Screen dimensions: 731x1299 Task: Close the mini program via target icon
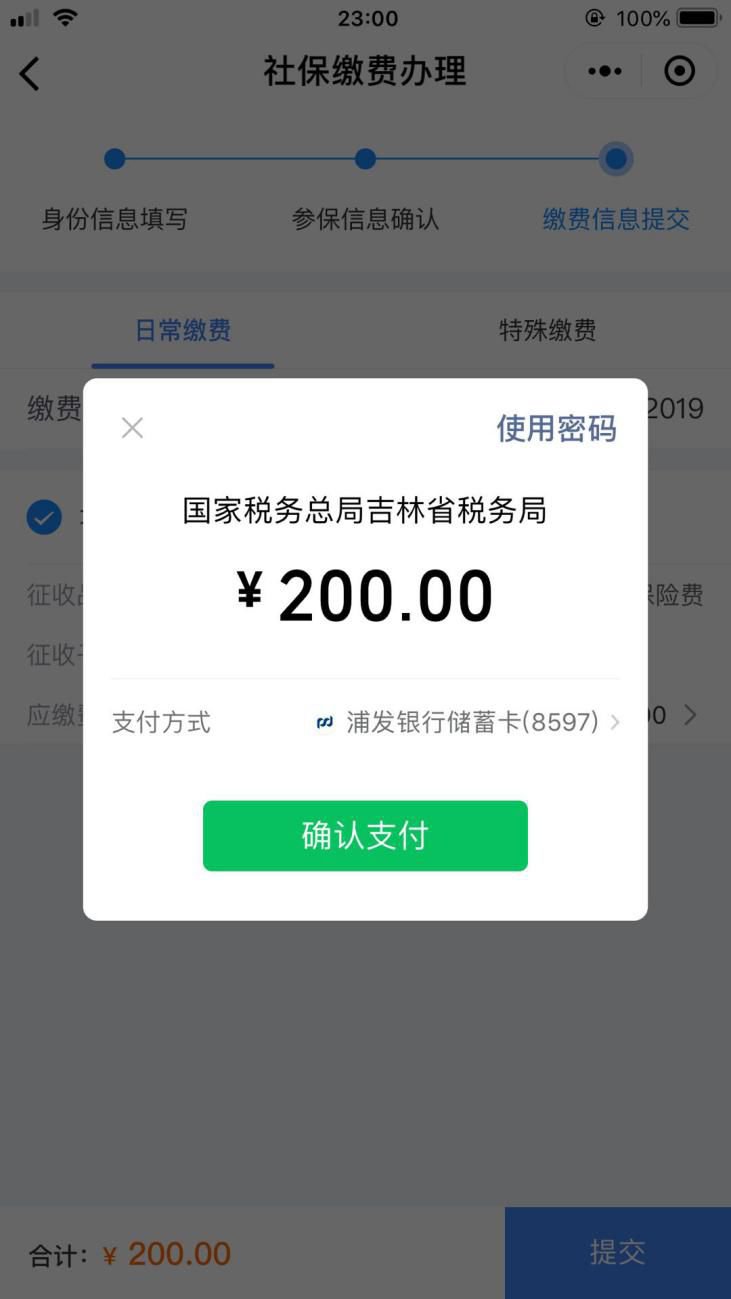click(x=680, y=72)
